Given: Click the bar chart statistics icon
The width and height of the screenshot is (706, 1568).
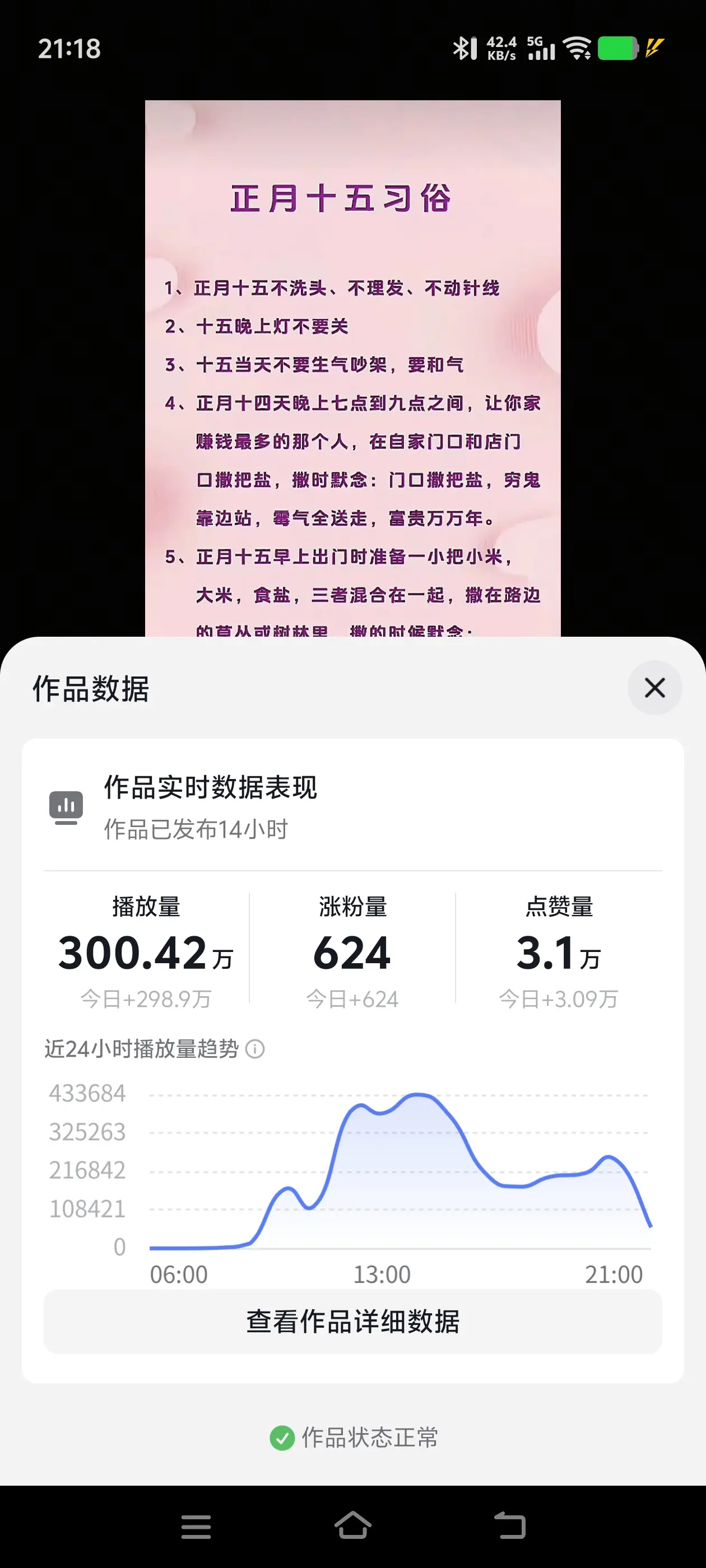Looking at the screenshot, I should [66, 805].
